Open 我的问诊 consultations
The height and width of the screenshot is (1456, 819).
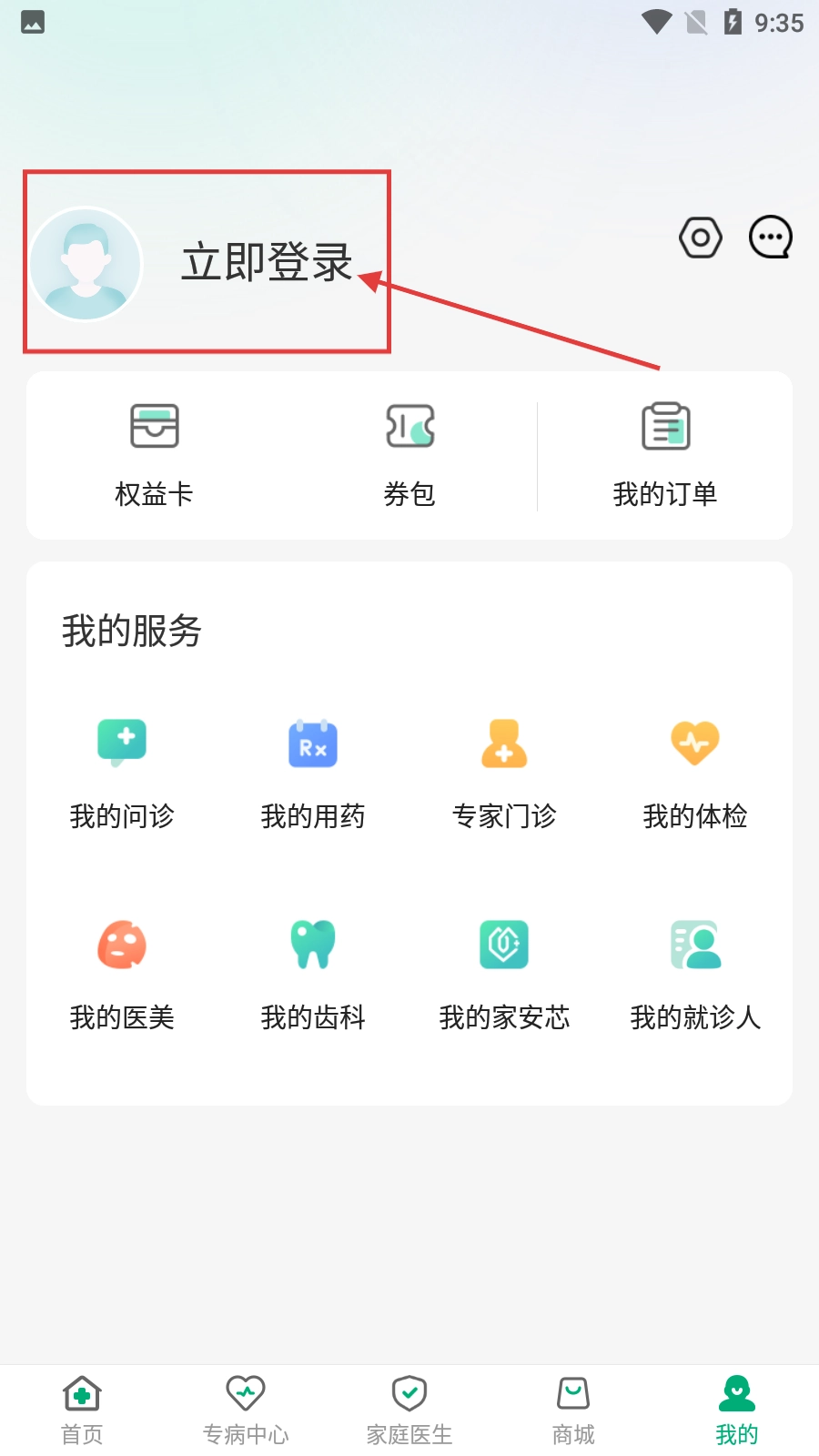point(122,773)
